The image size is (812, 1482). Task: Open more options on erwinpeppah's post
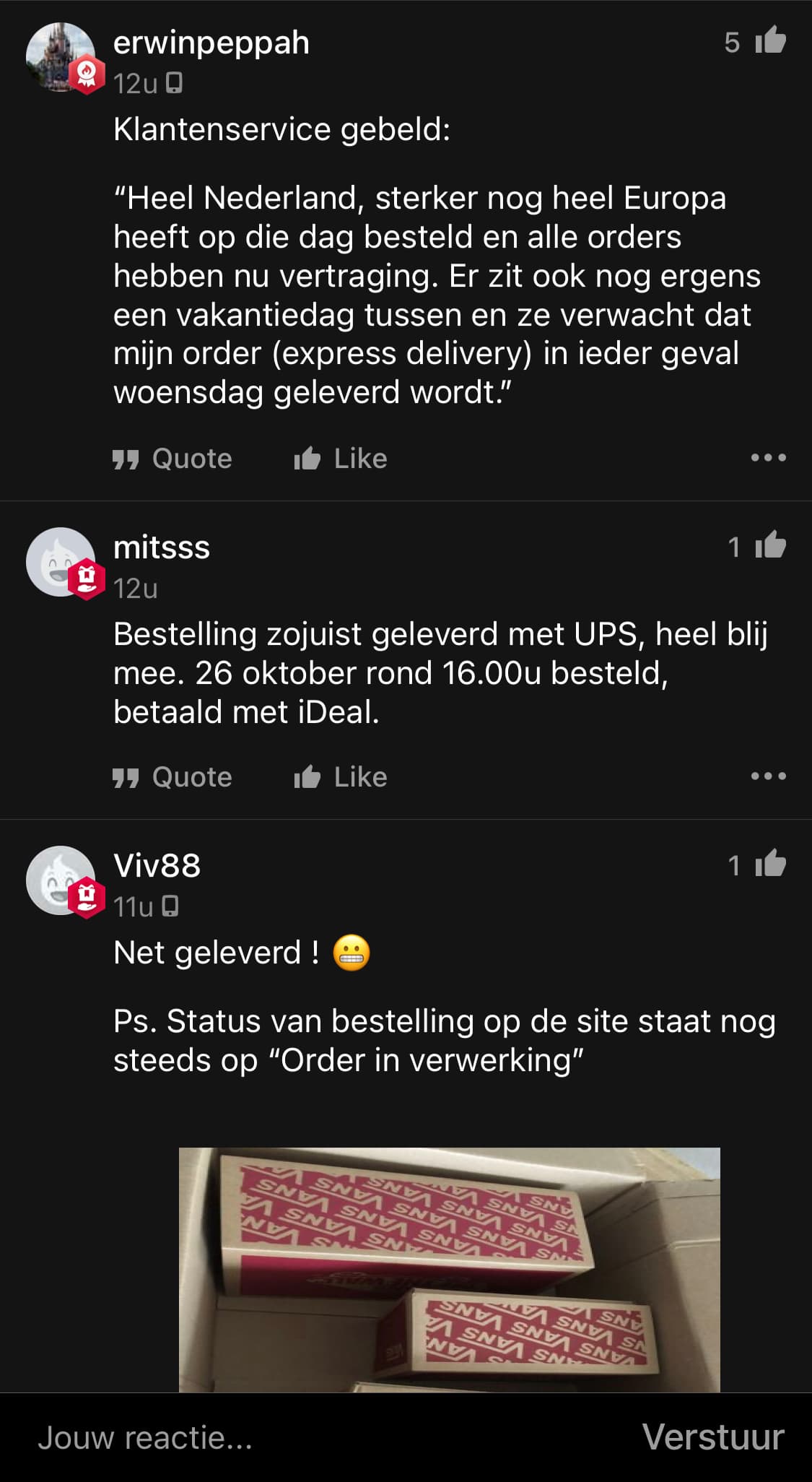(x=768, y=458)
